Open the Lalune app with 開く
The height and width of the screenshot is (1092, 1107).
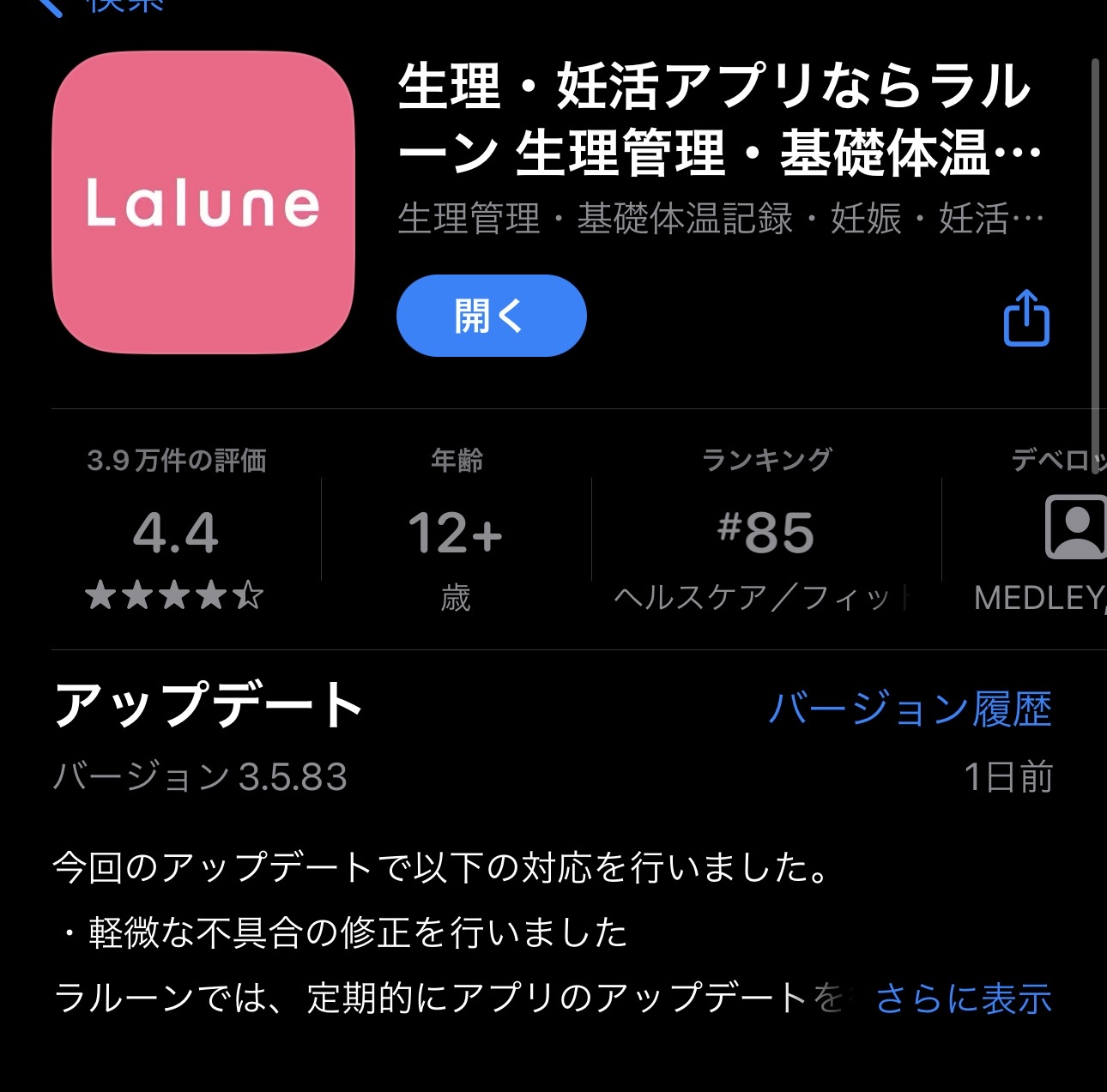point(491,316)
